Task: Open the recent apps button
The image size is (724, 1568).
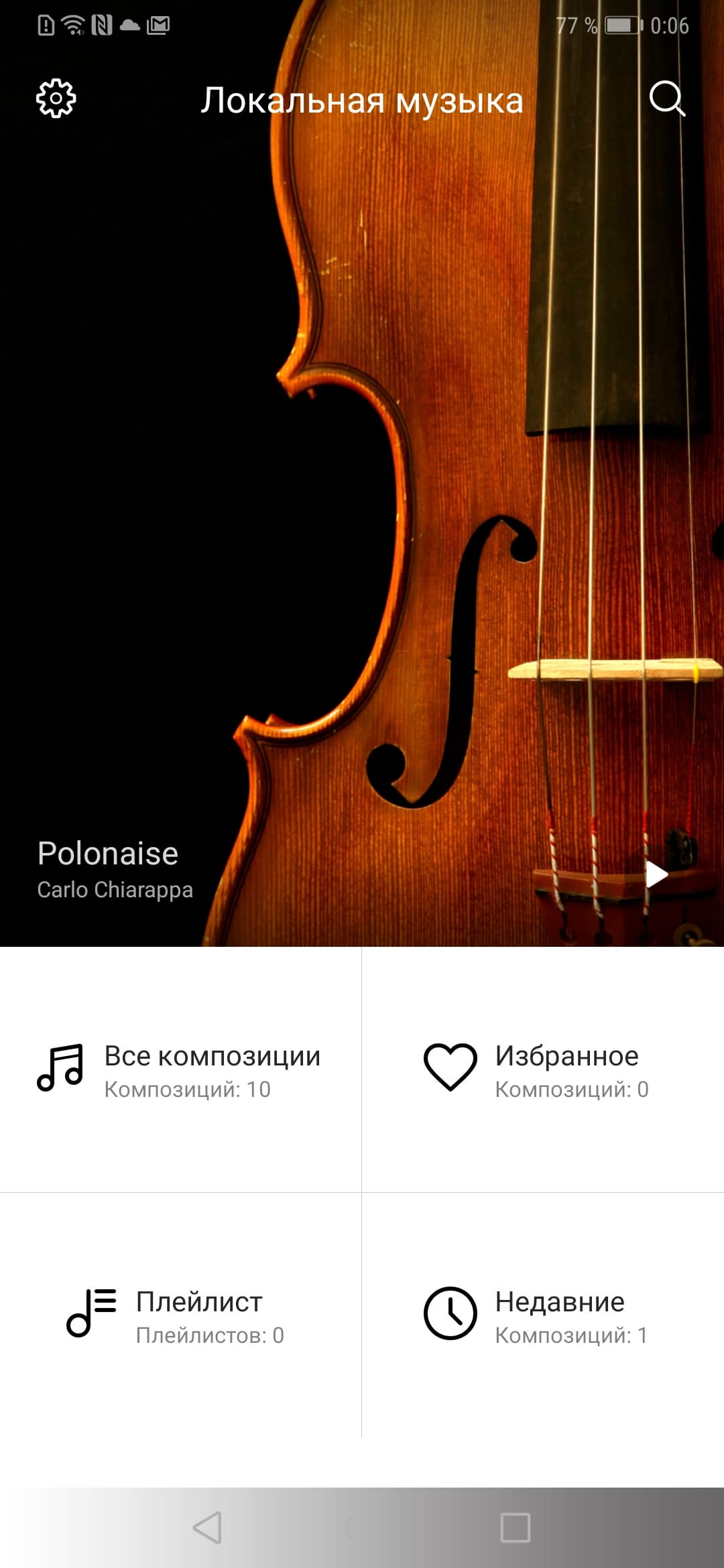Action: [516, 1528]
